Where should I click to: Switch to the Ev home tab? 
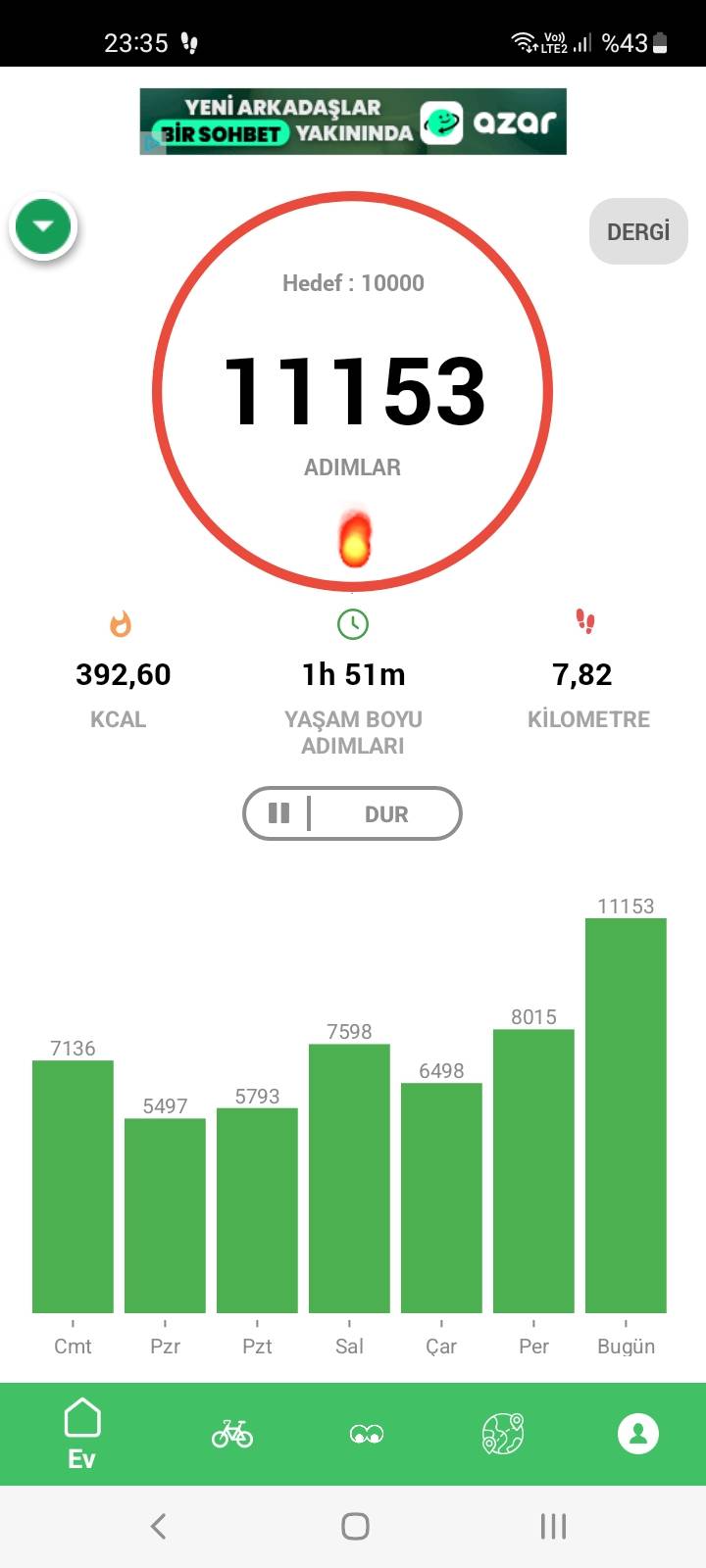point(81,1434)
